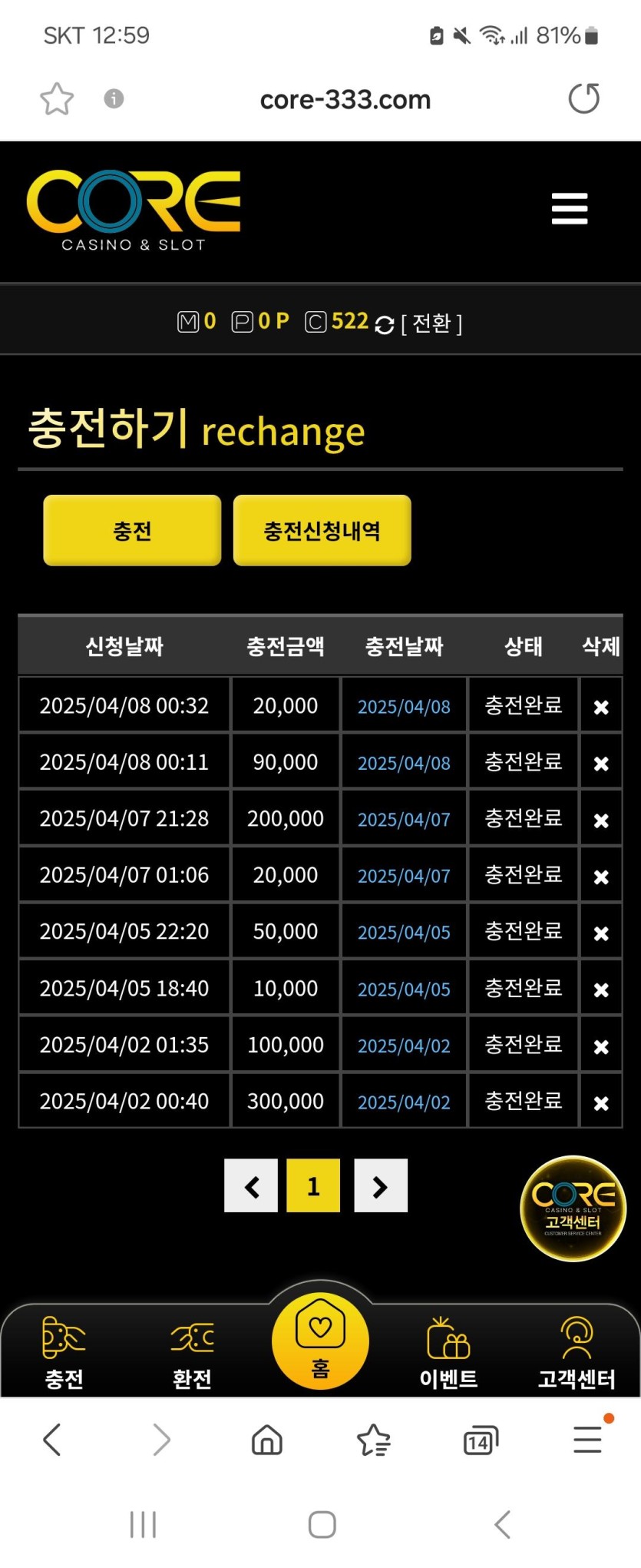
Task: Delete the 2025/04/07 21:28 record
Action: (x=601, y=820)
